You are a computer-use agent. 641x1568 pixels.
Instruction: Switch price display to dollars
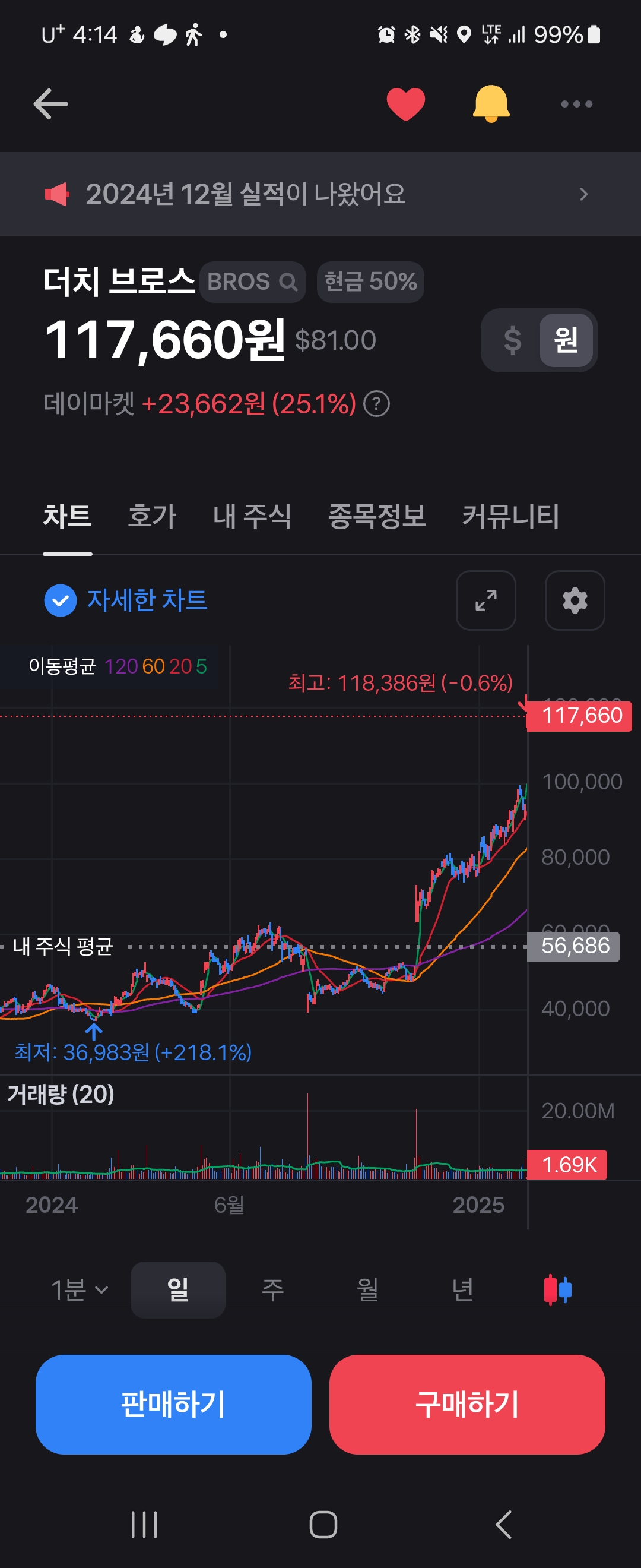click(x=513, y=340)
